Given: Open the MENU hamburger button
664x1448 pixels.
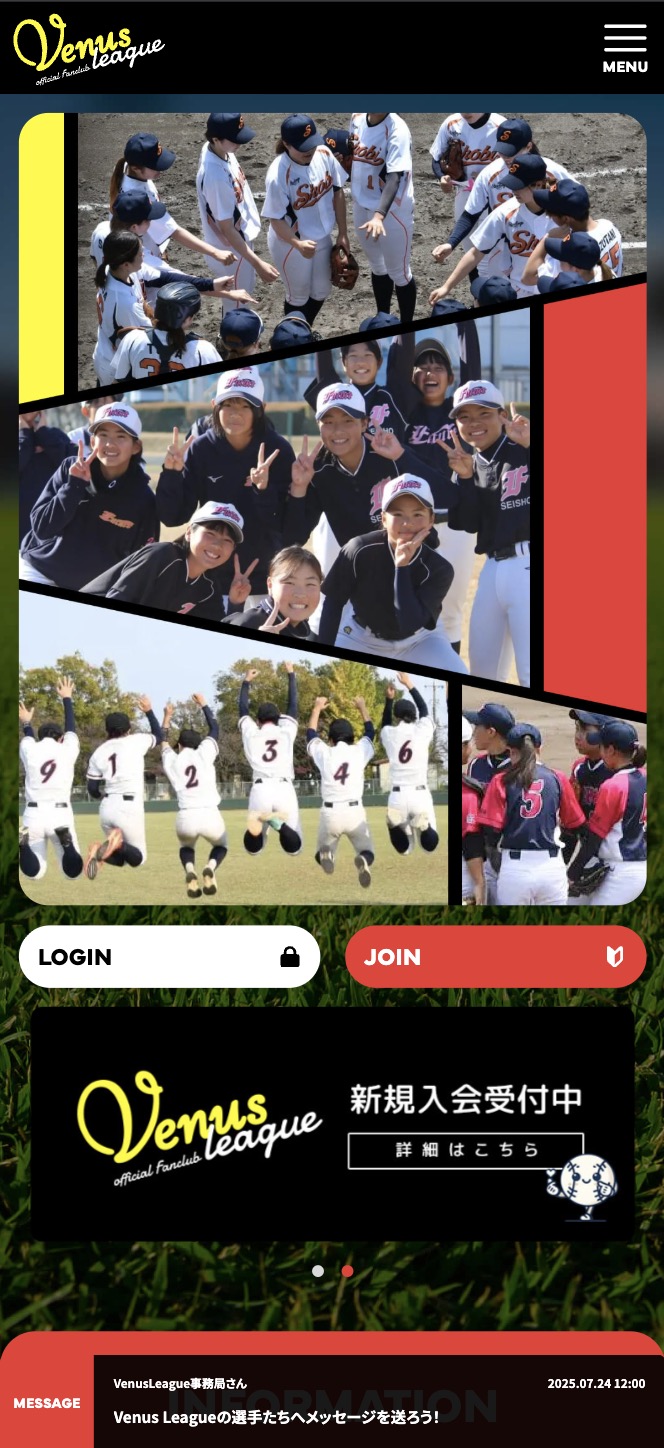Looking at the screenshot, I should [625, 48].
